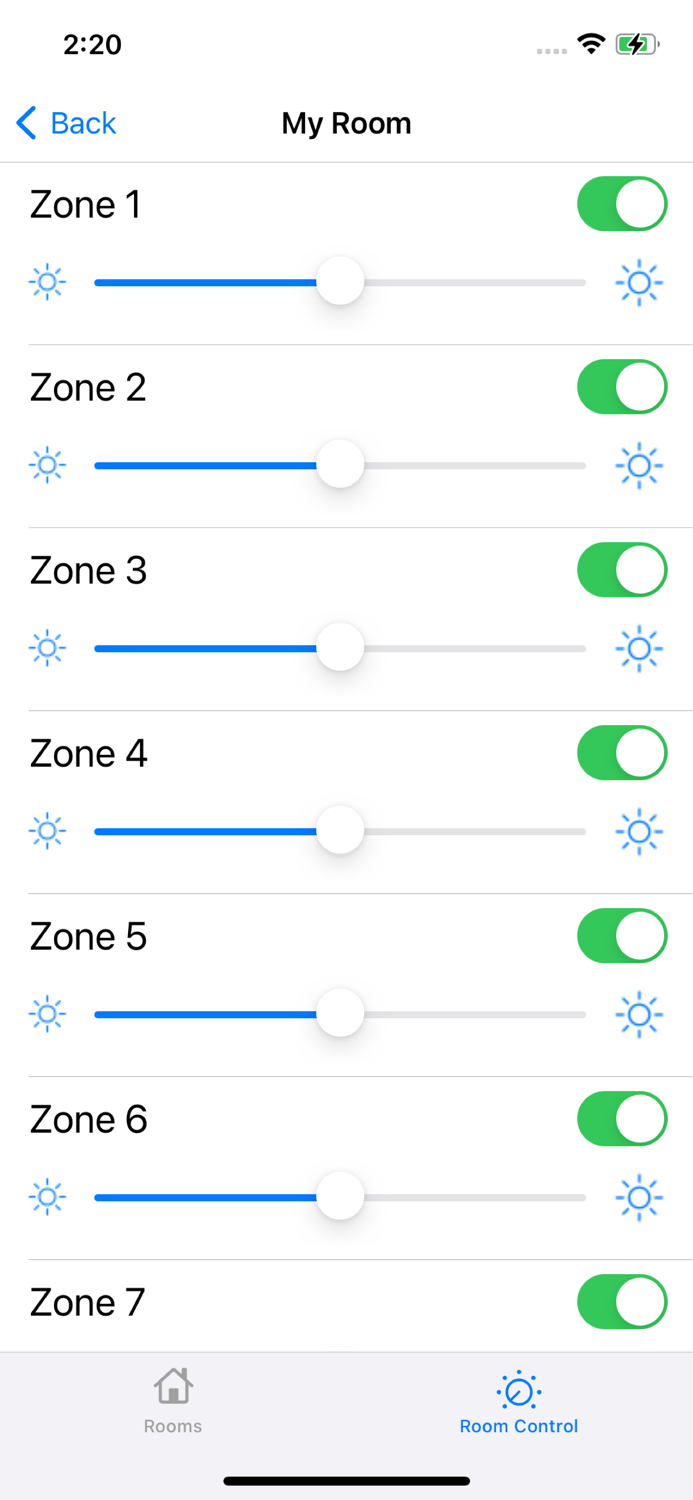Image resolution: width=693 pixels, height=1500 pixels.
Task: Toggle the Zone 5 switch off
Action: (621, 936)
